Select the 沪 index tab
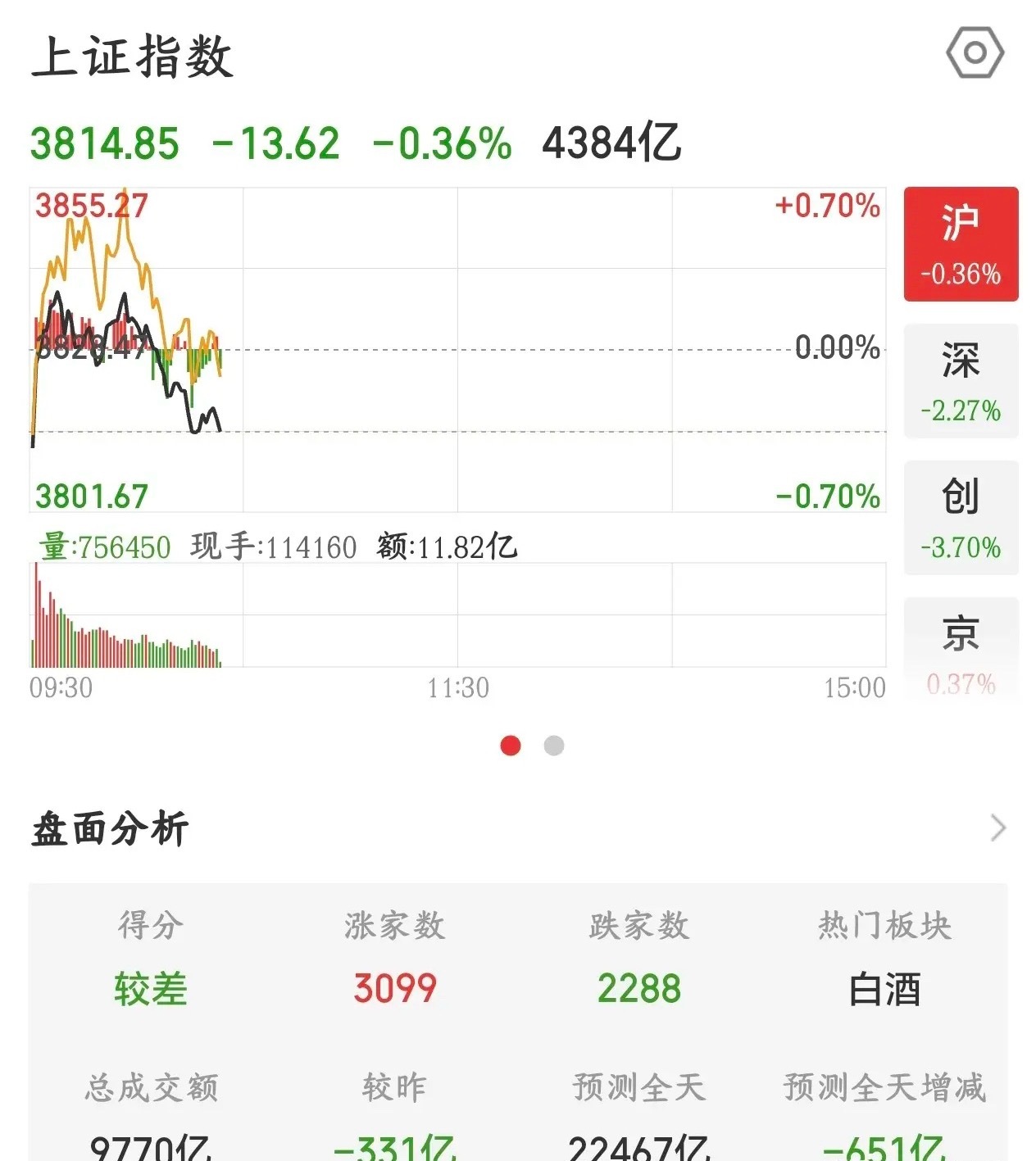Screen dimensions: 1036x1161 pyautogui.click(x=961, y=244)
